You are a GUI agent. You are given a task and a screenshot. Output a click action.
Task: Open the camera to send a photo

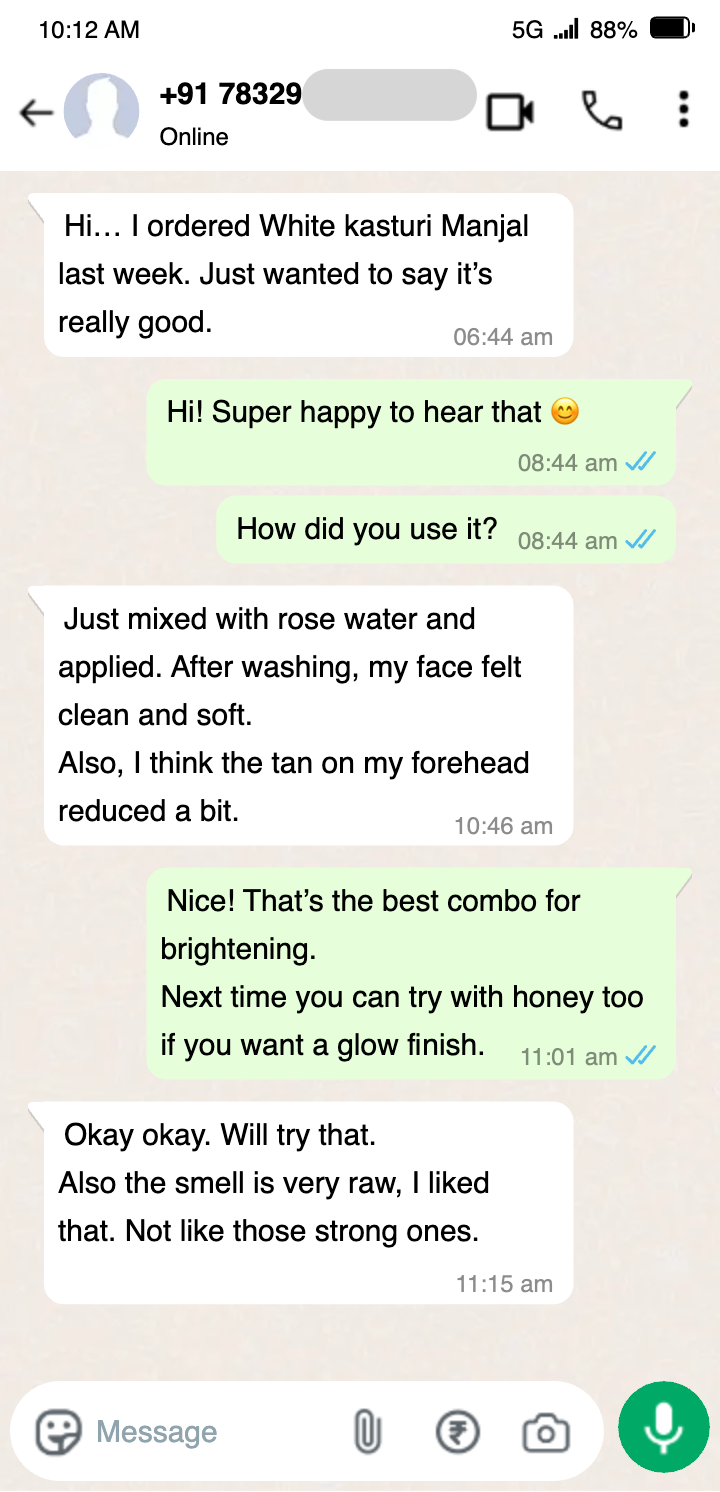(546, 1433)
